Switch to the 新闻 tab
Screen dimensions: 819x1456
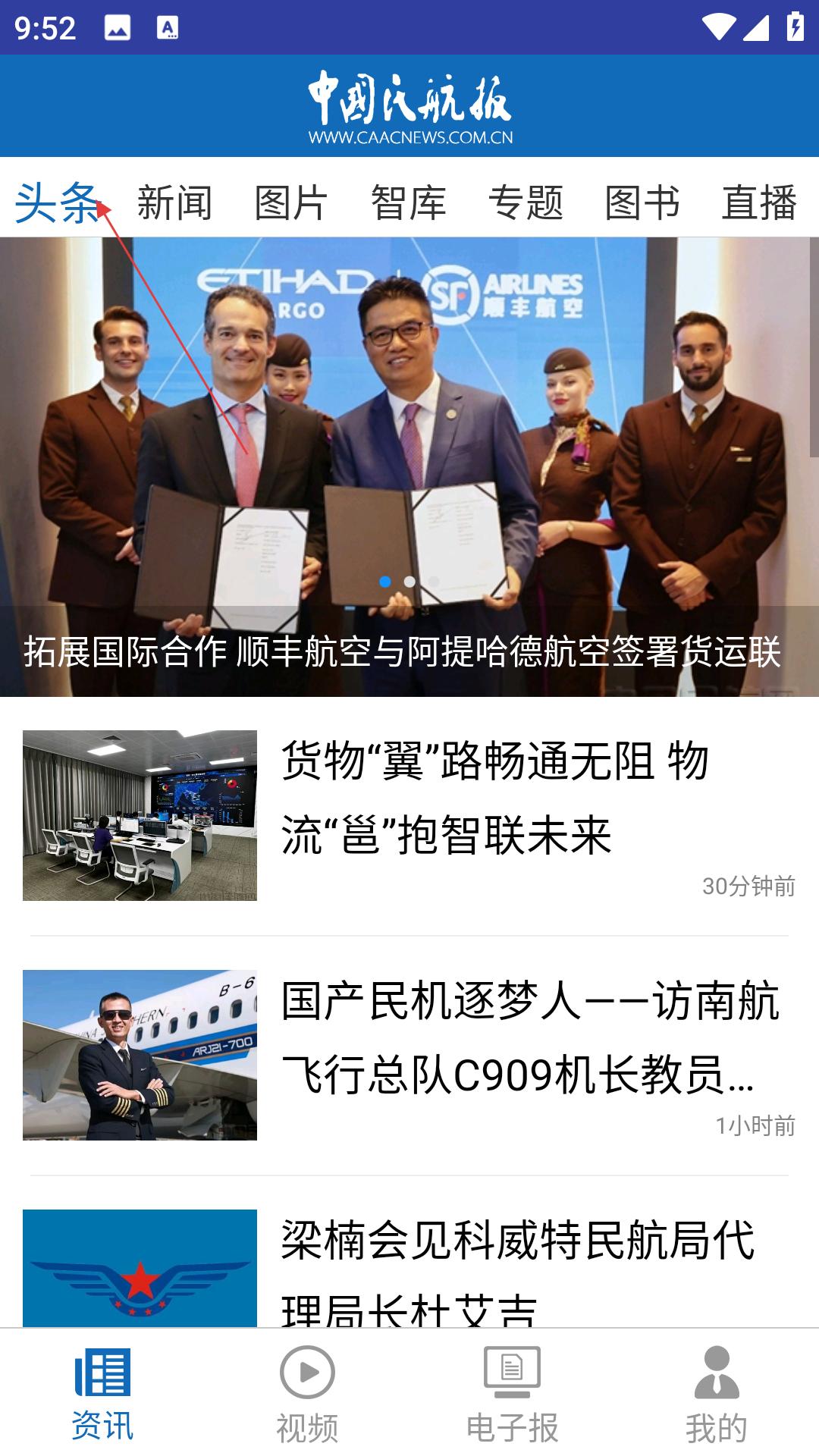pos(174,202)
